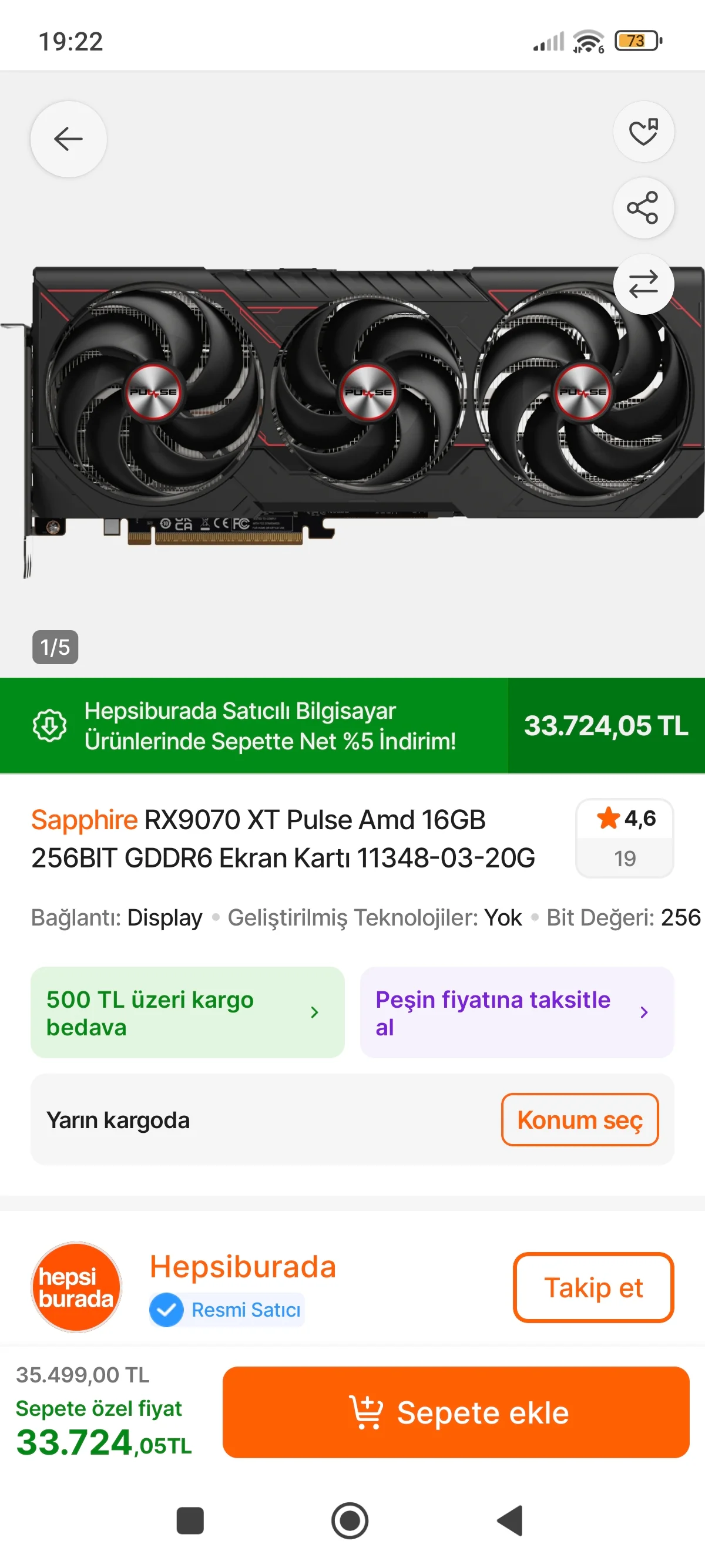705x1568 pixels.
Task: View the 4,6 star rating reviews
Action: point(624,837)
